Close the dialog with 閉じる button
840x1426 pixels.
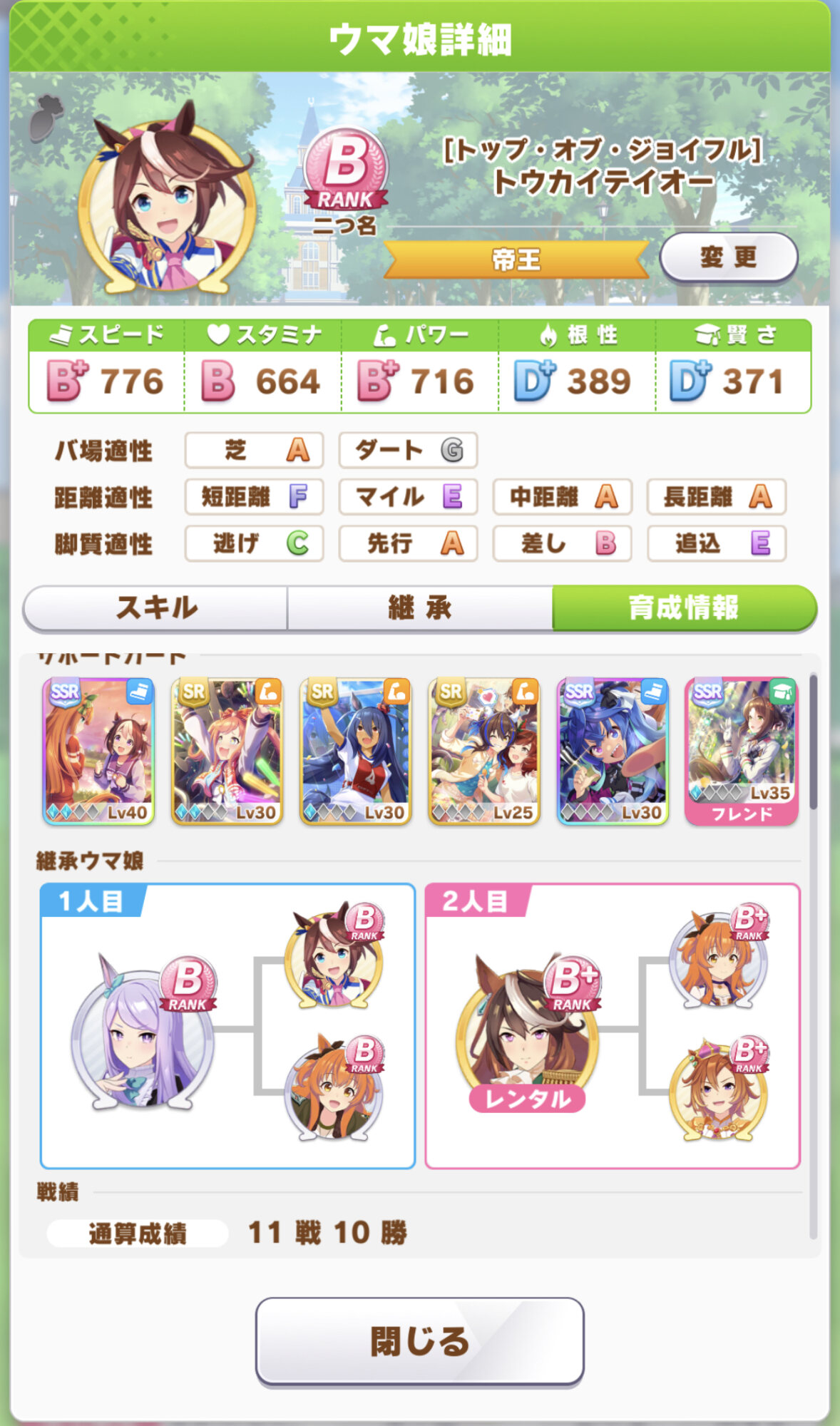419,1342
